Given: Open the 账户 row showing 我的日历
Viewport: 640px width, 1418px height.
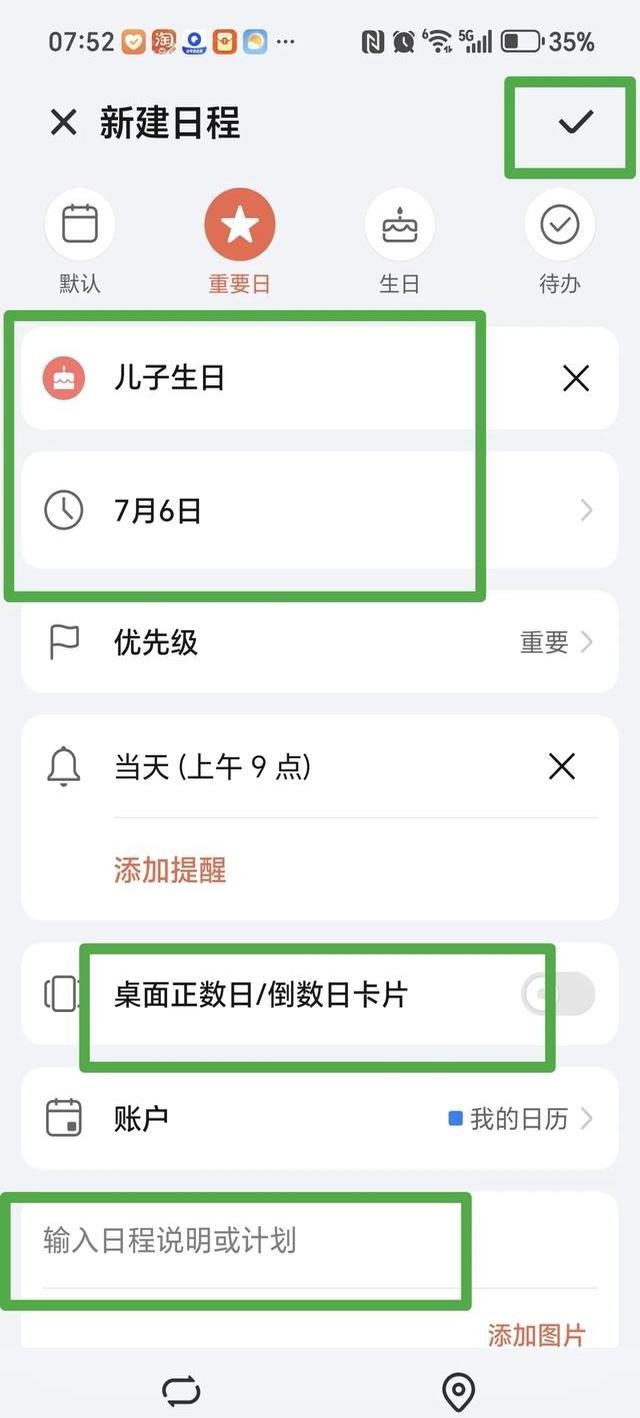Looking at the screenshot, I should click(320, 1118).
